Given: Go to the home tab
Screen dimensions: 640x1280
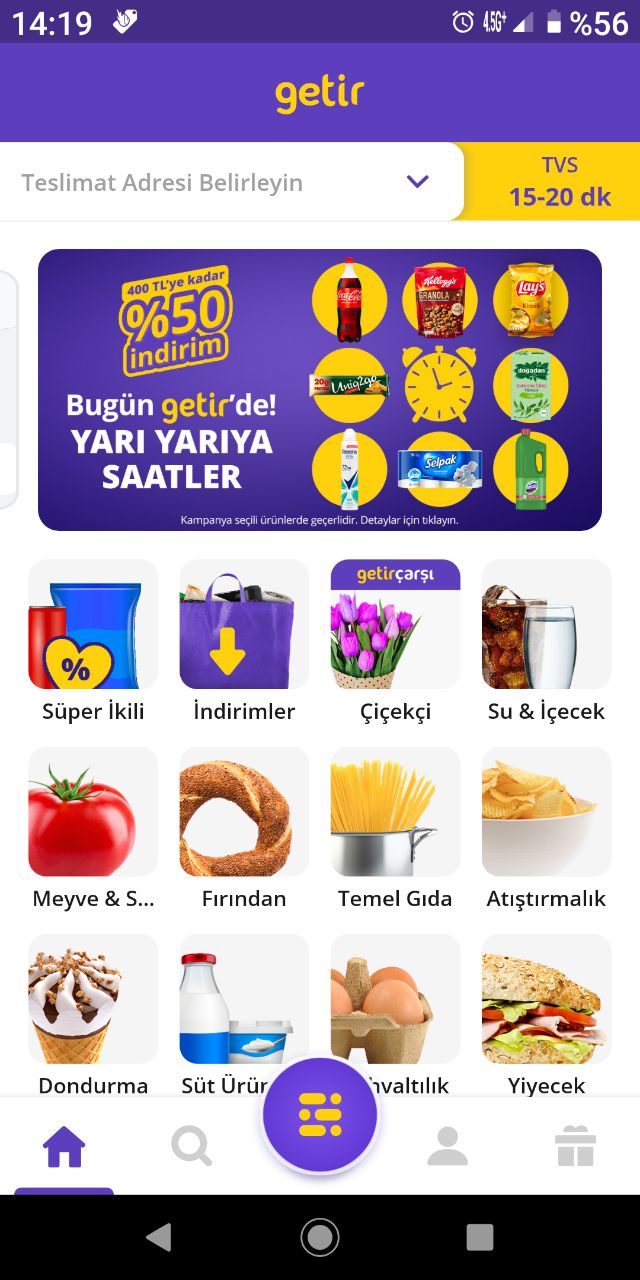Looking at the screenshot, I should tap(64, 1146).
